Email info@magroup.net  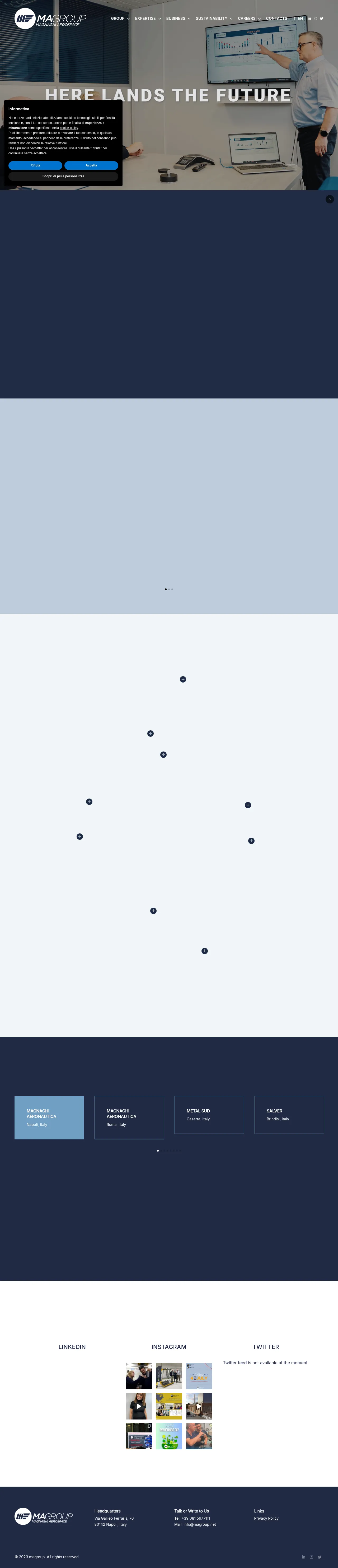point(199,1524)
